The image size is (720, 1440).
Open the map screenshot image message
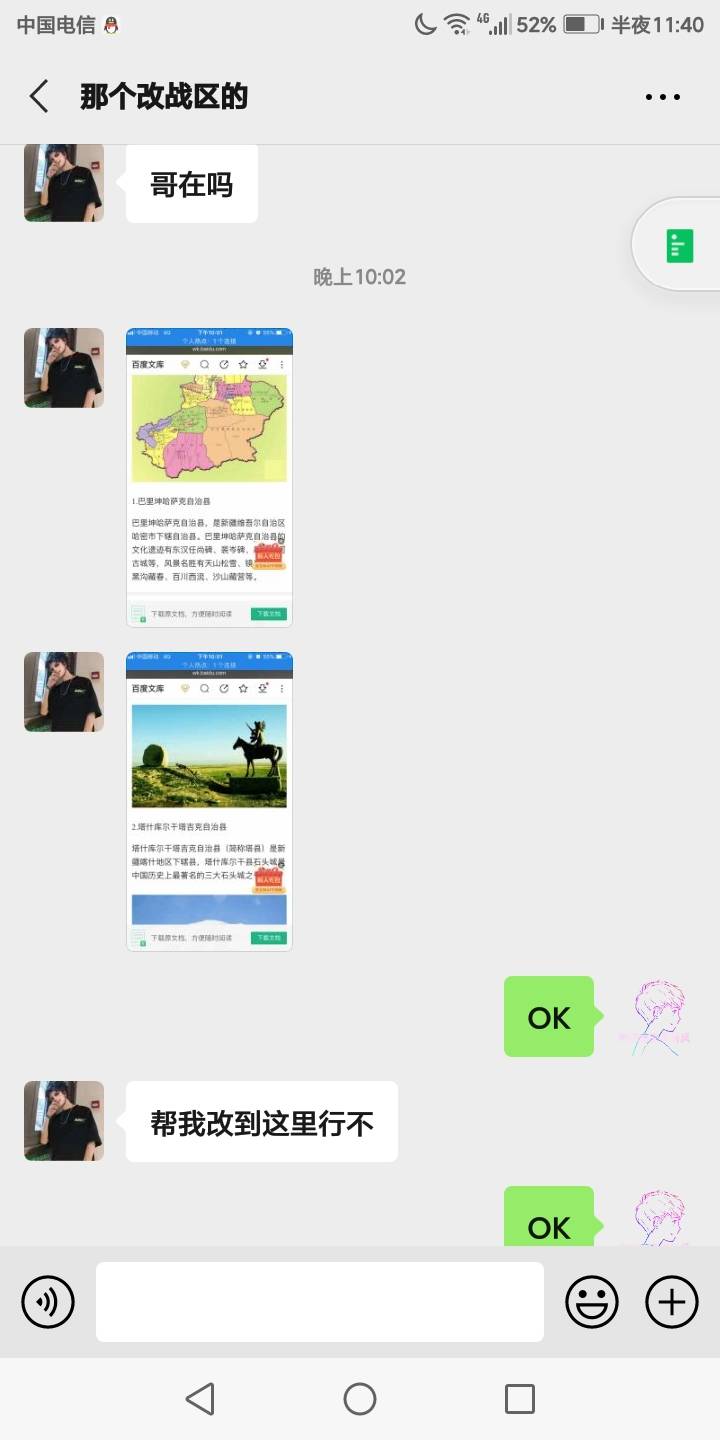(209, 477)
